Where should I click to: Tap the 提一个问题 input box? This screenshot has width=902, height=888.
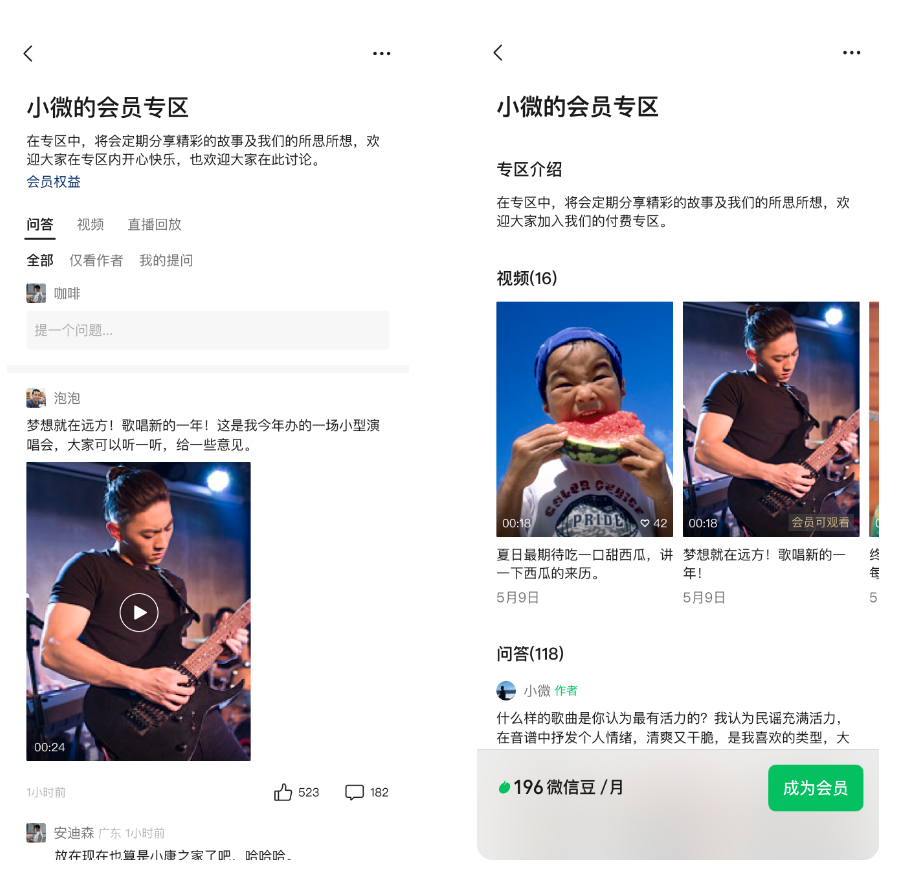coord(207,330)
